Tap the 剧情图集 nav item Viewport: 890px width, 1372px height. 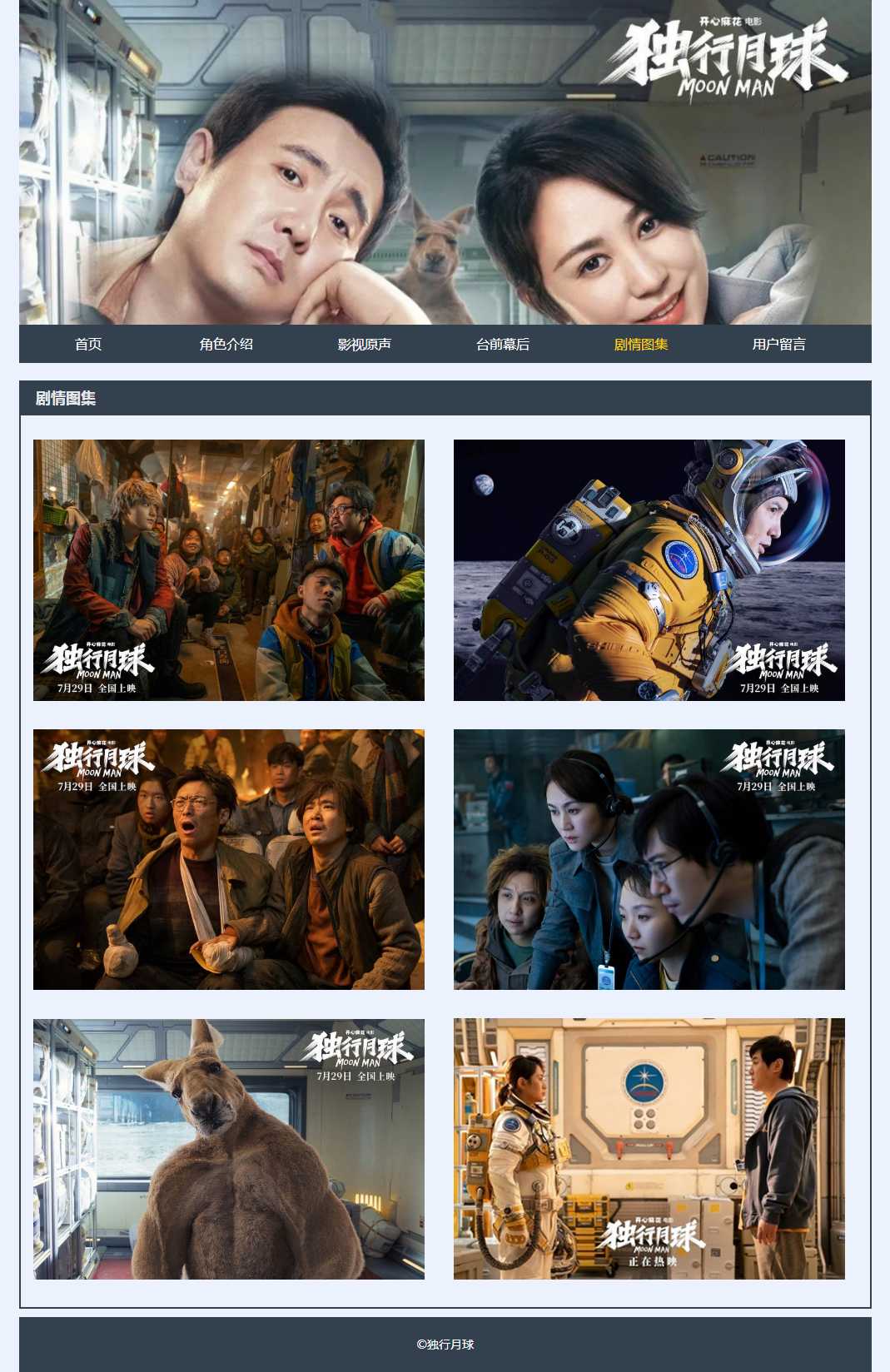coord(641,344)
